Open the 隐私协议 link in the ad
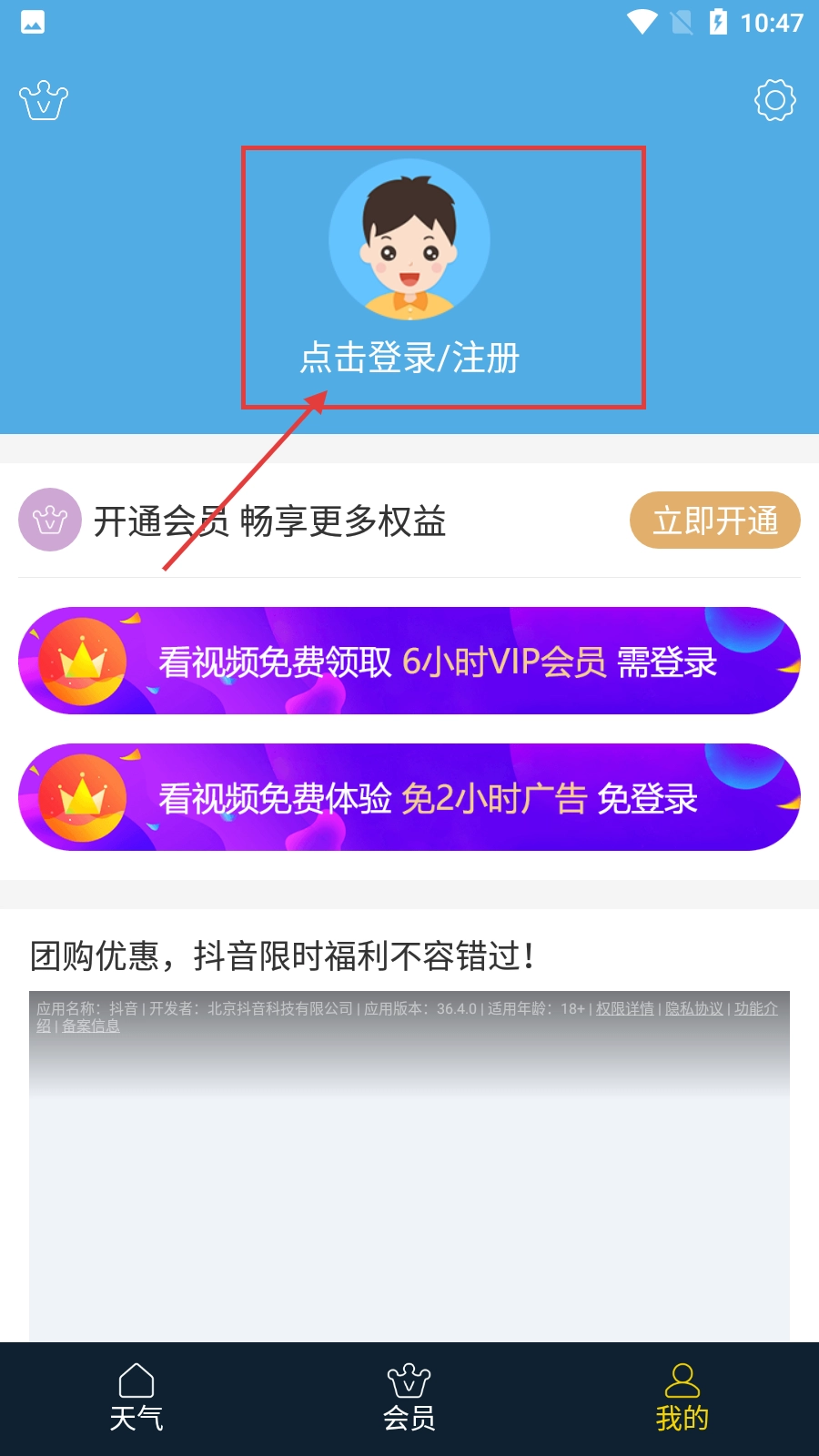819x1456 pixels. click(x=693, y=1008)
